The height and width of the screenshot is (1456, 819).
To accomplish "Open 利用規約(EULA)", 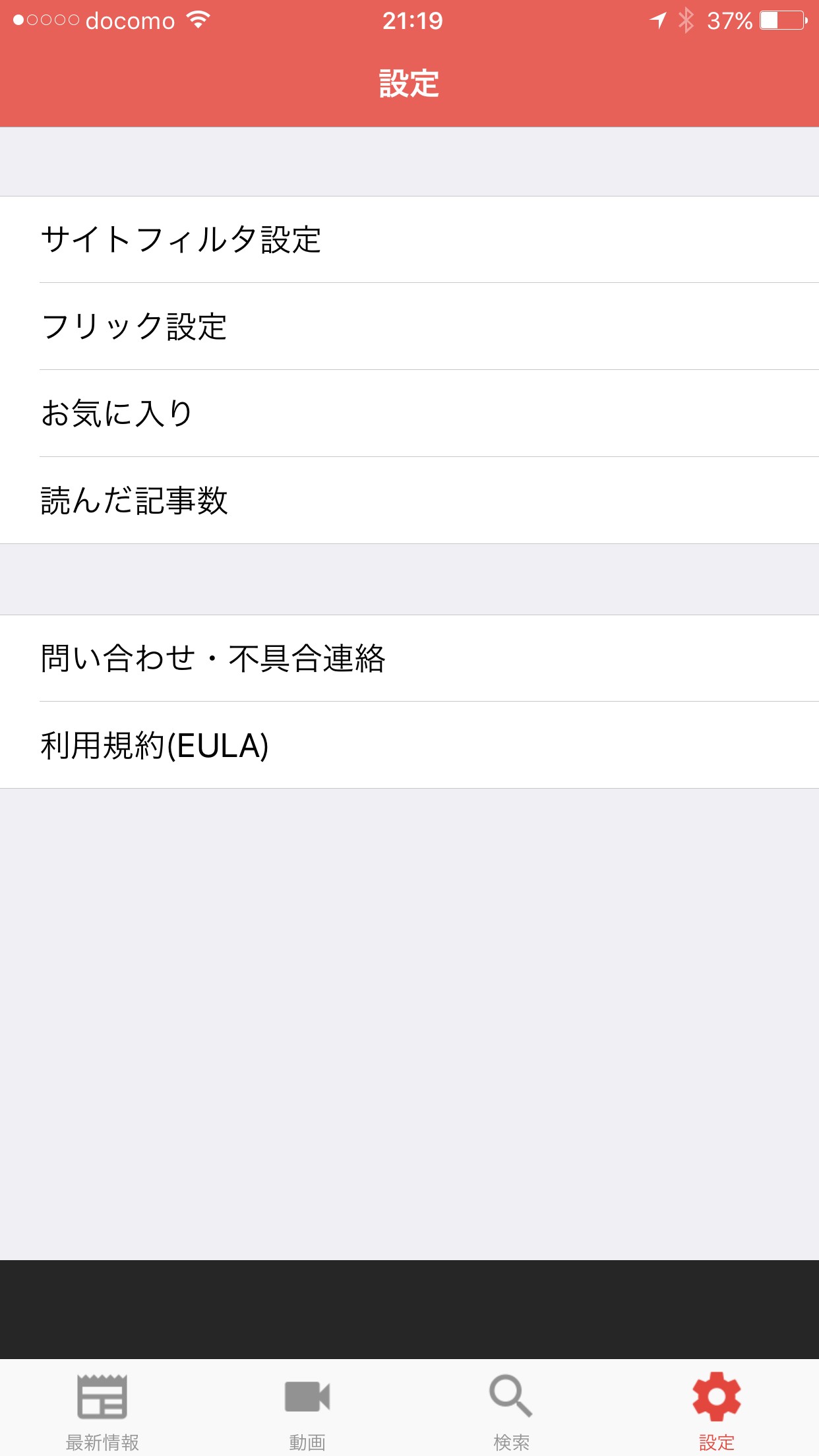I will 409,745.
